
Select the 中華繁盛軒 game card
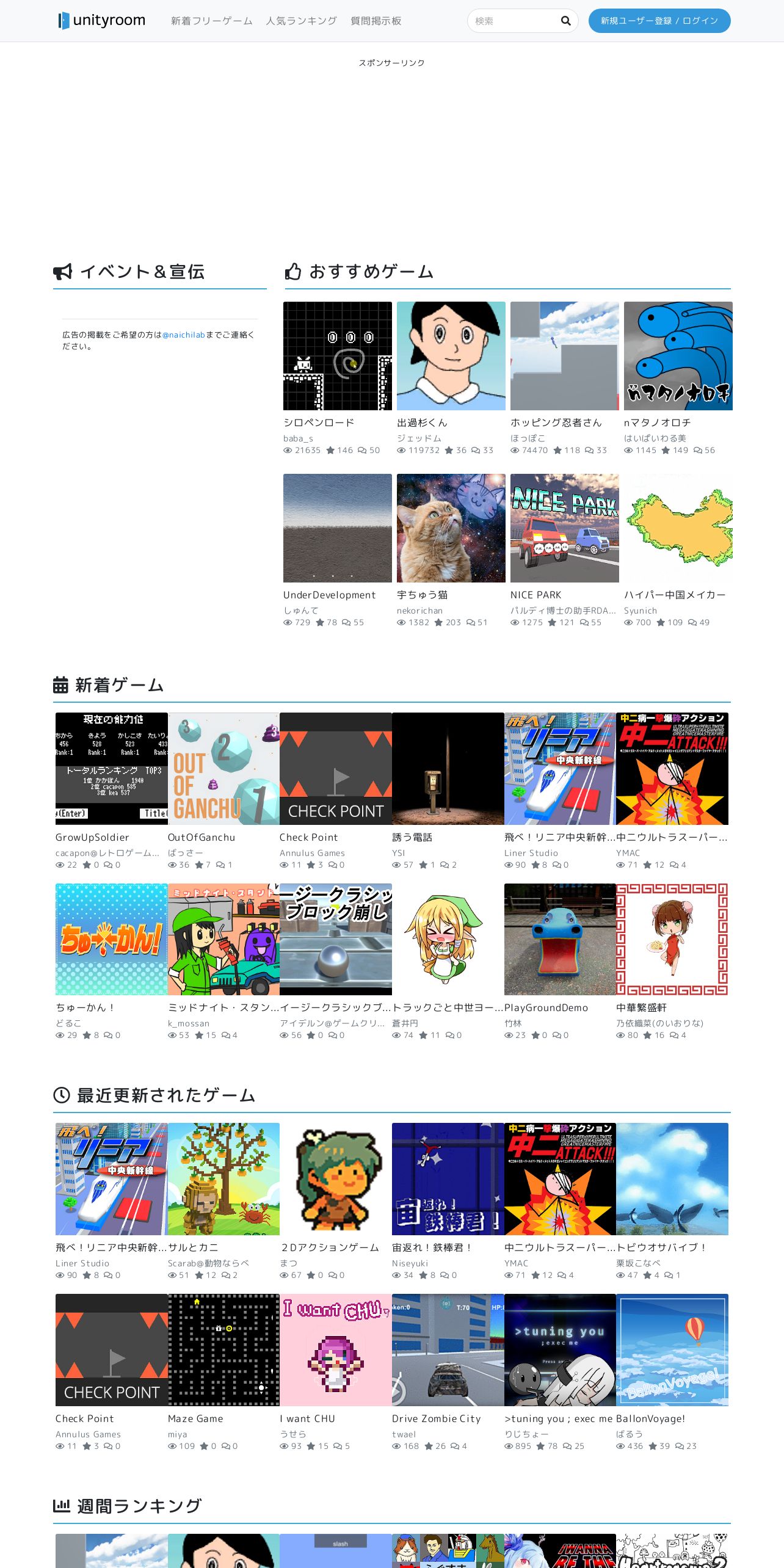672,939
